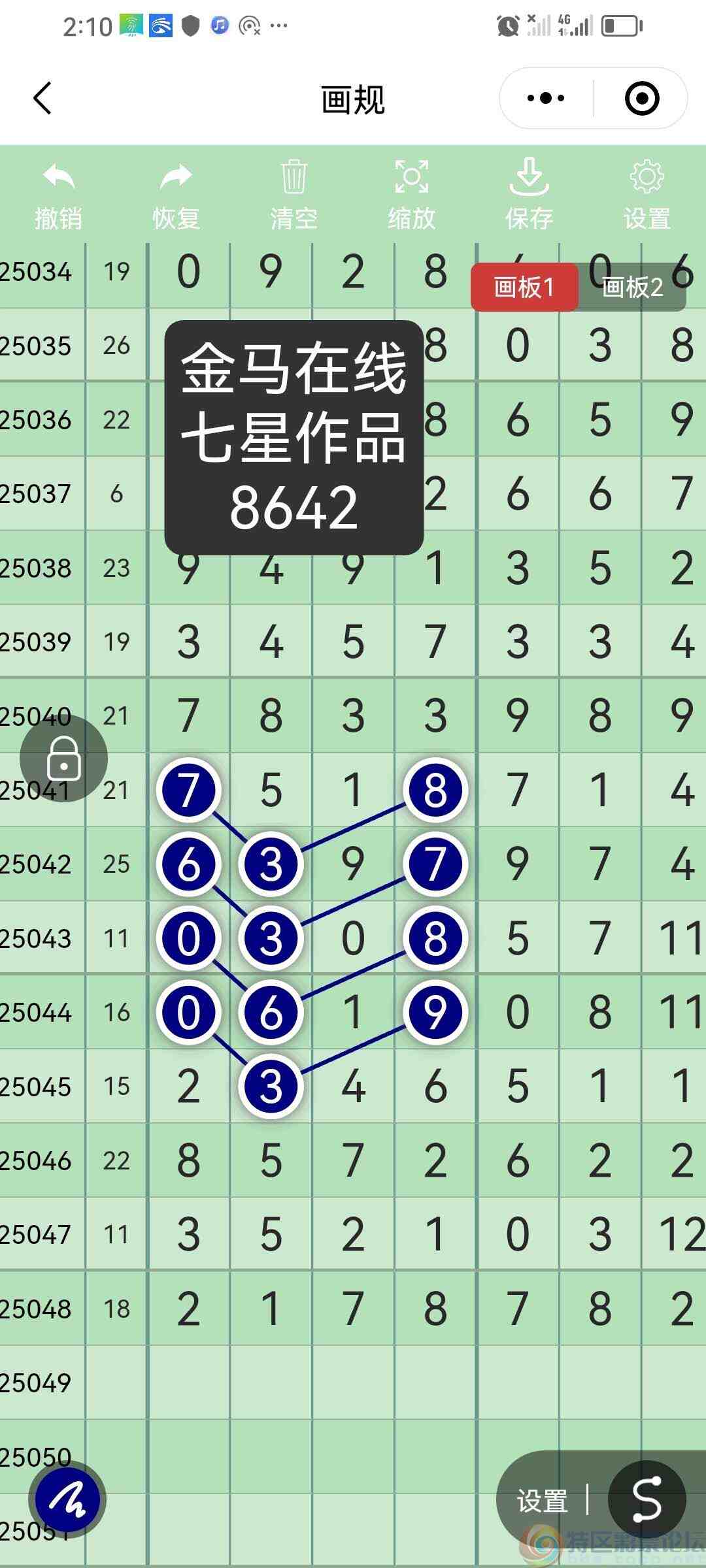Go back using the top-left arrow
Viewport: 706px width, 1568px height.
[x=42, y=99]
